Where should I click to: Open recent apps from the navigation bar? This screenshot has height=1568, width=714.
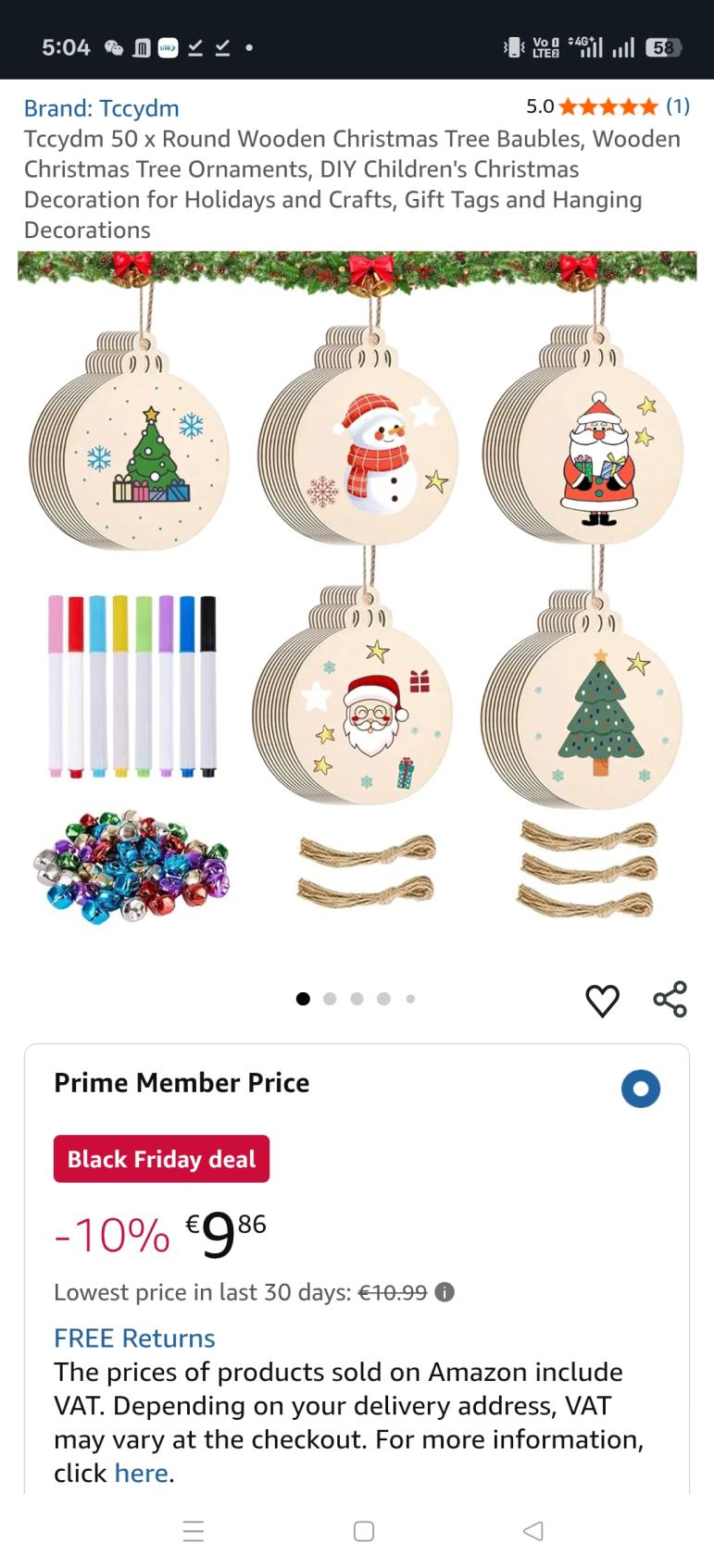(x=194, y=1531)
